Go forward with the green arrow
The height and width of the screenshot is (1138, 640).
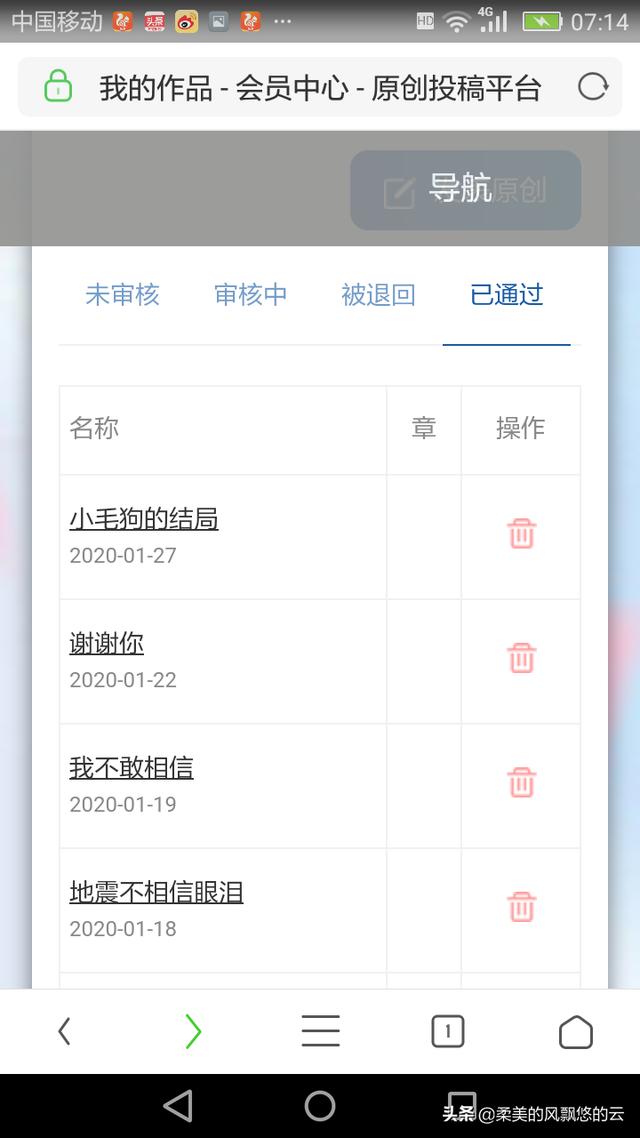[192, 1031]
